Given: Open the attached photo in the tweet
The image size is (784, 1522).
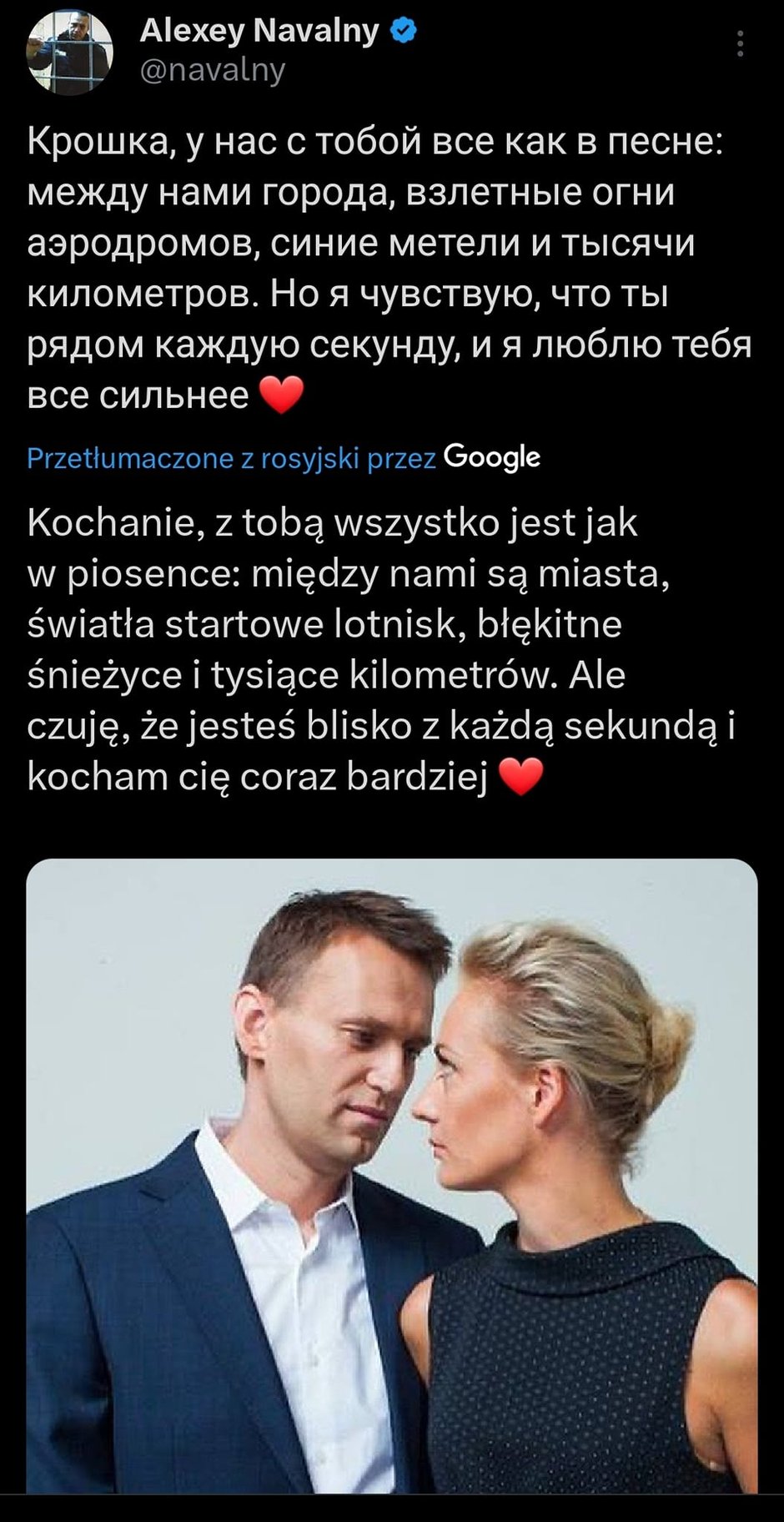Looking at the screenshot, I should point(392,1177).
